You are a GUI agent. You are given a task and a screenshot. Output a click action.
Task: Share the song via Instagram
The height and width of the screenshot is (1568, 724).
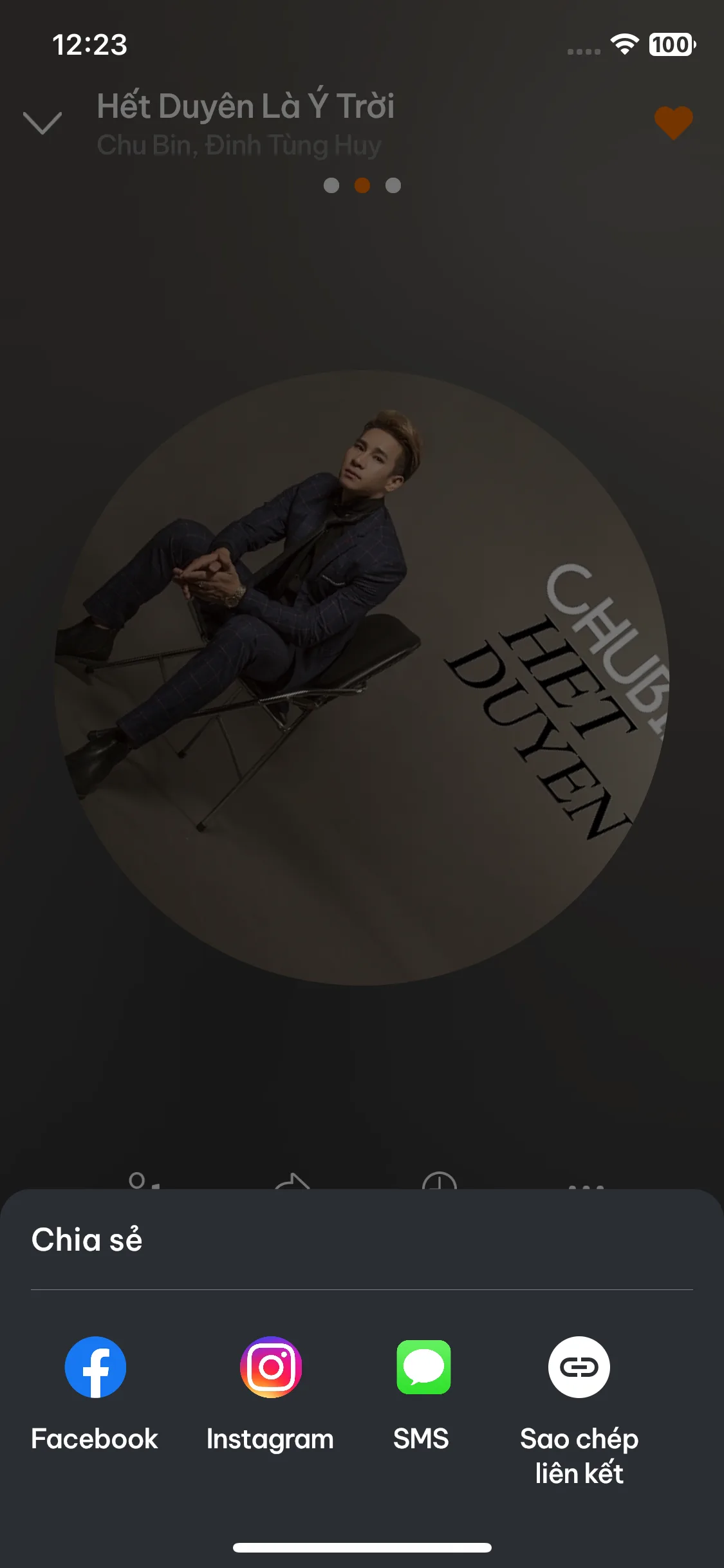tap(270, 1367)
